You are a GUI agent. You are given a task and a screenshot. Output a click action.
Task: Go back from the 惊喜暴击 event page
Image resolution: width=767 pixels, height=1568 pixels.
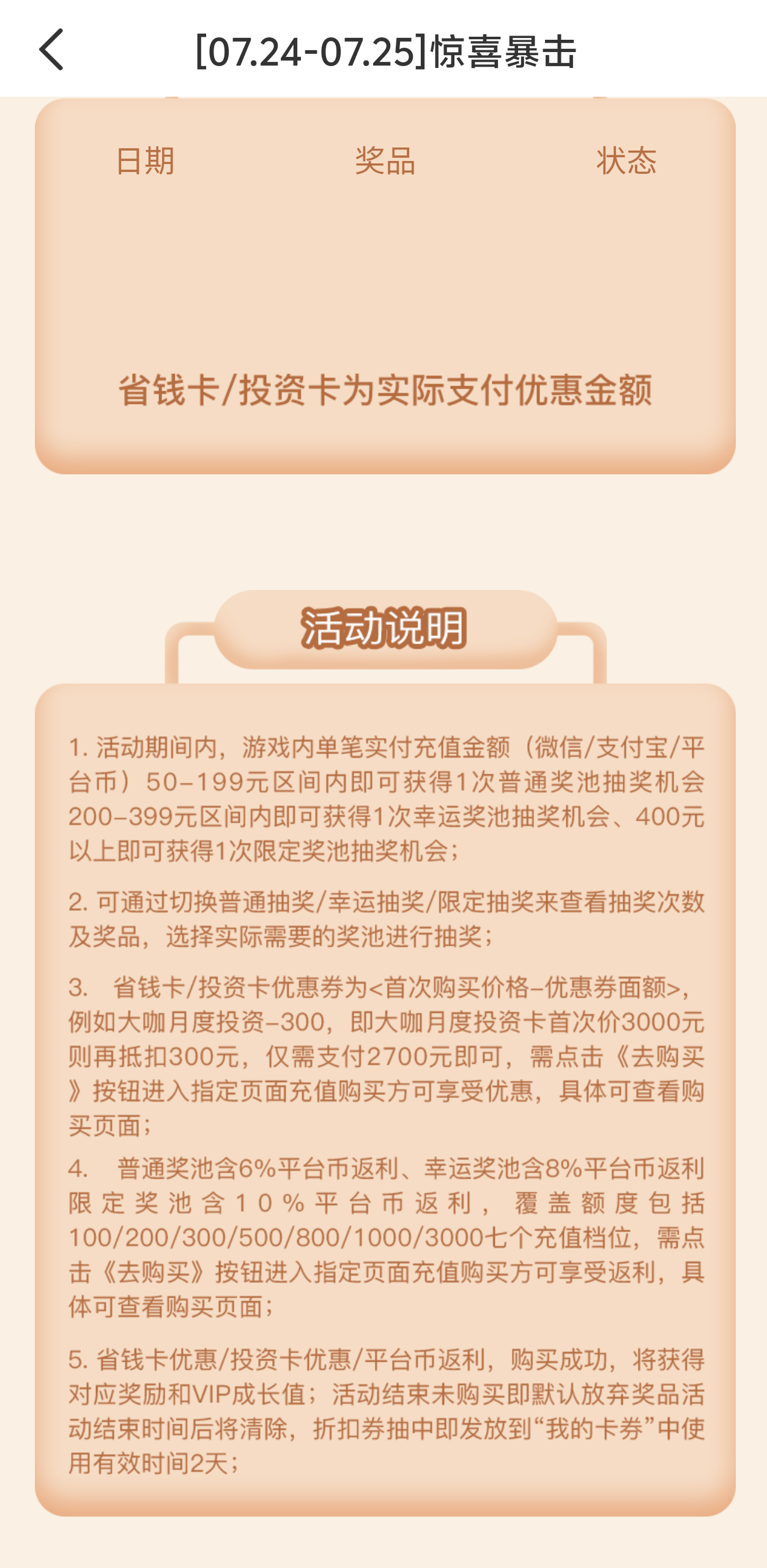click(x=51, y=49)
